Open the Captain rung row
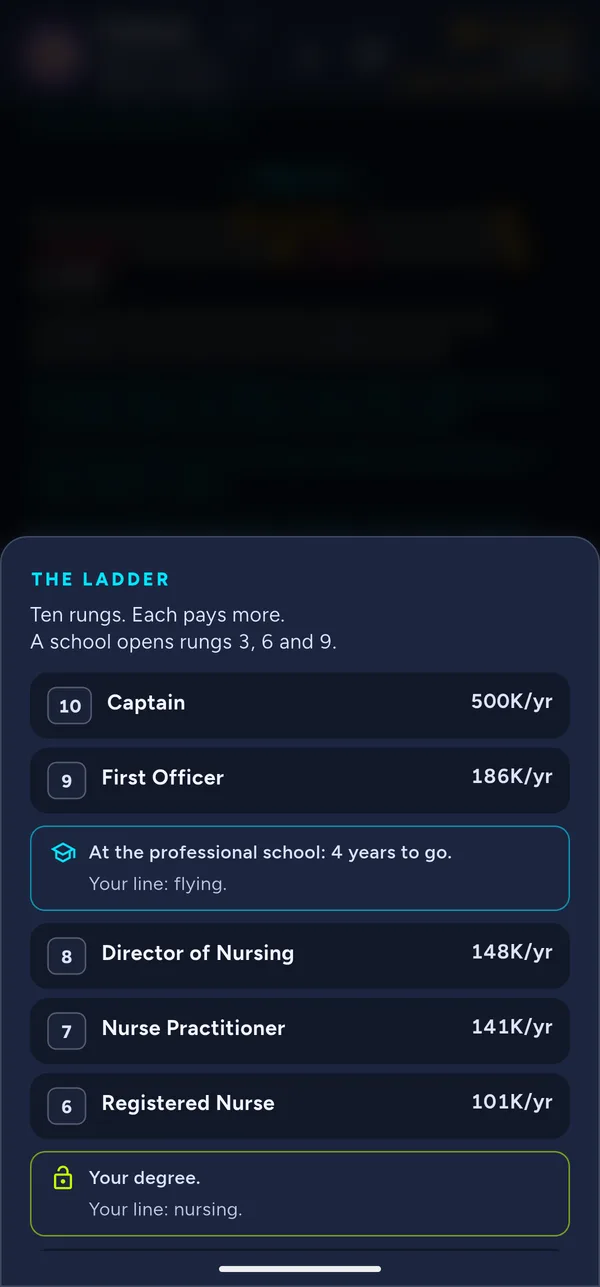Screen dimensions: 600x1287 (x=300, y=705)
